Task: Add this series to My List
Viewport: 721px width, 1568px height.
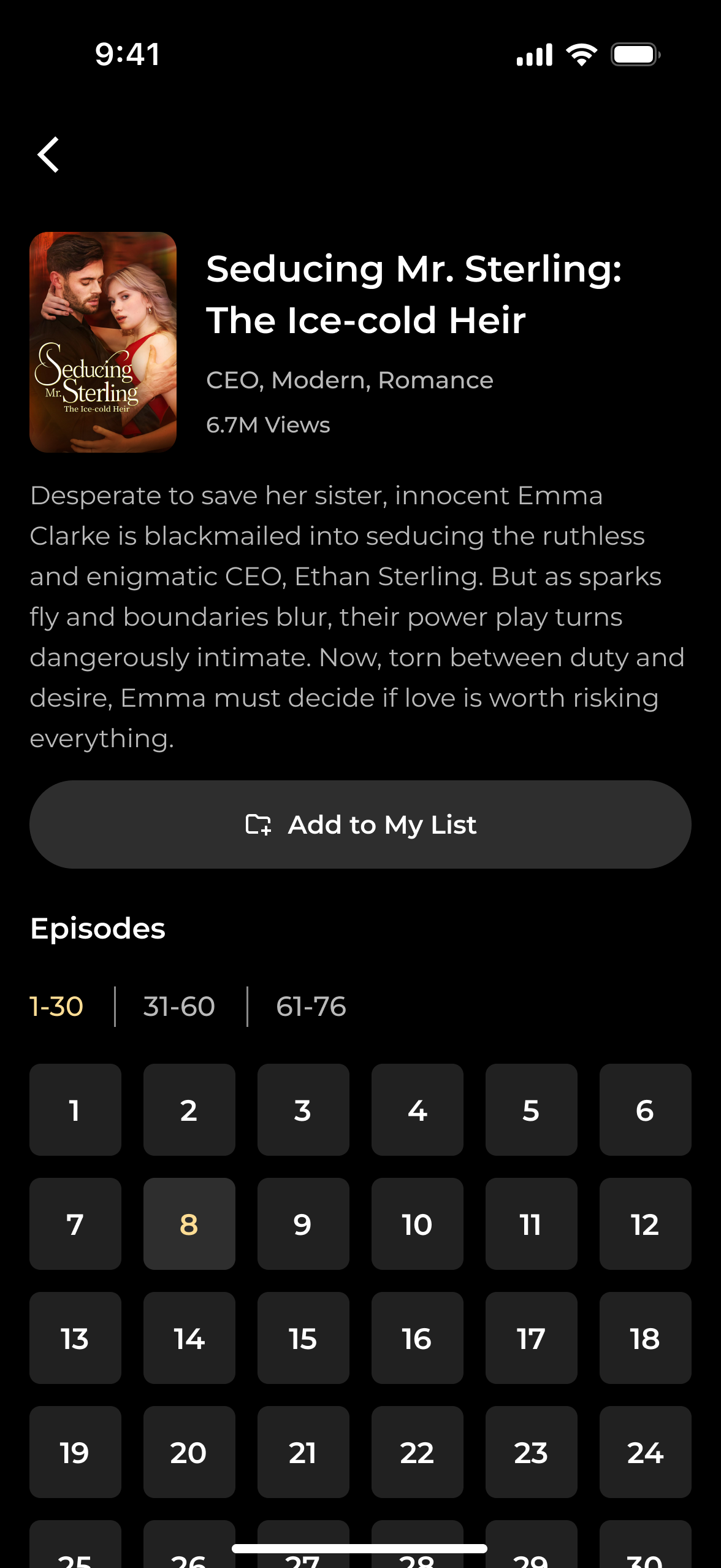Action: click(360, 824)
